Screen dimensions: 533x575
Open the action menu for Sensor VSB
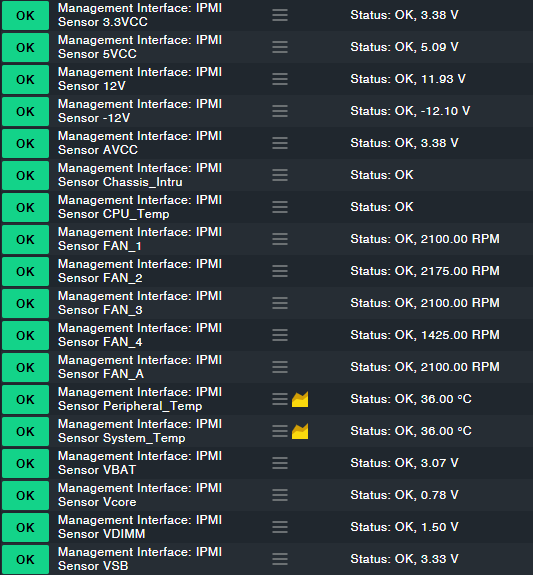click(280, 559)
